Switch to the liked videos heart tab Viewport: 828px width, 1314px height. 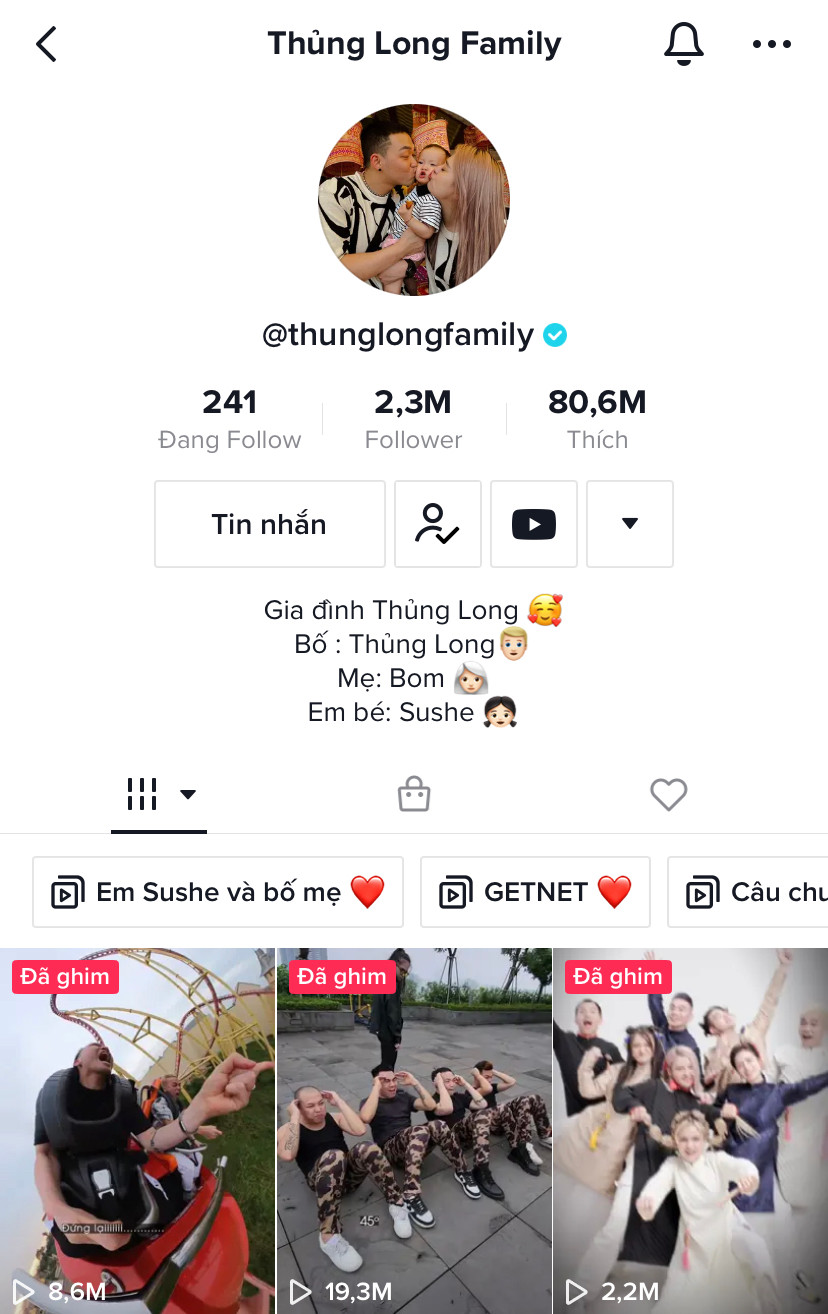[668, 795]
